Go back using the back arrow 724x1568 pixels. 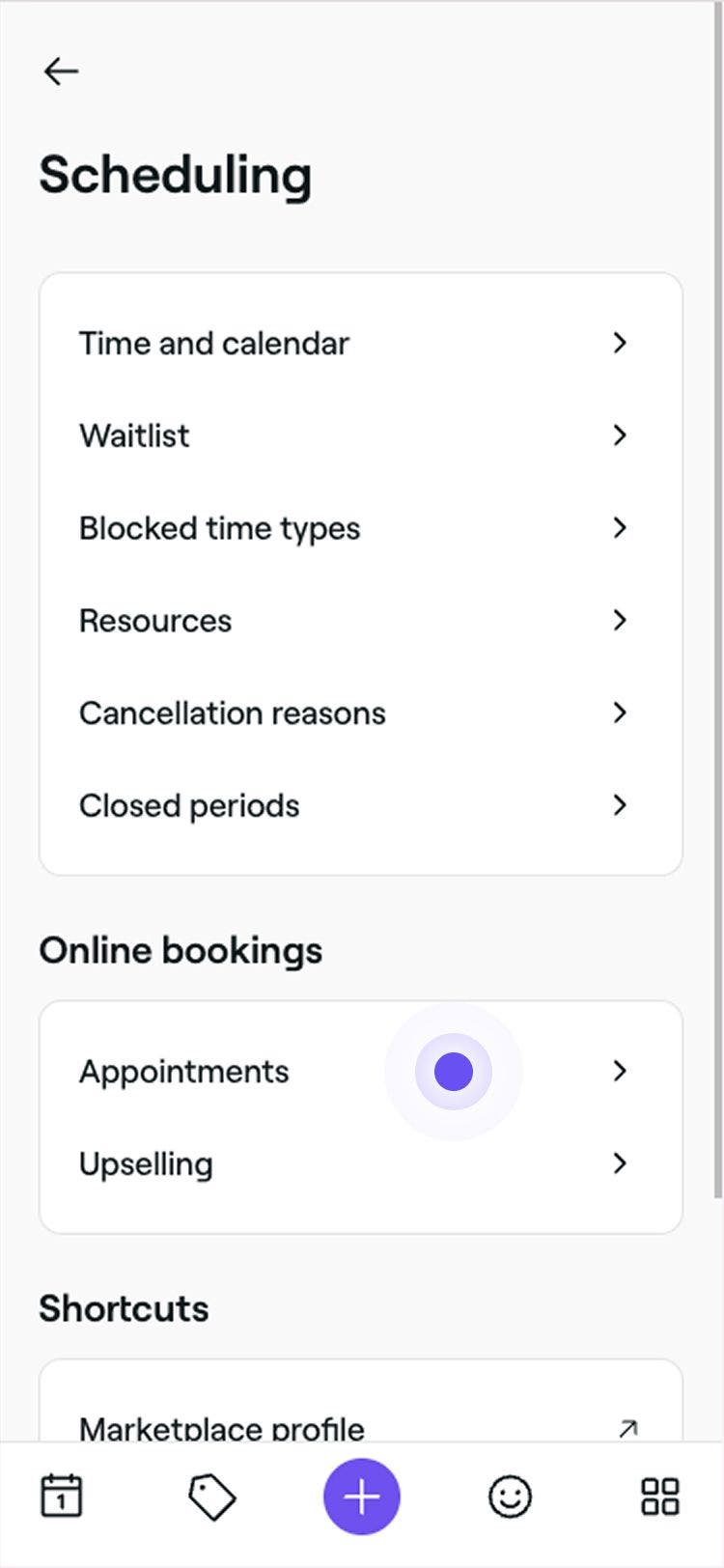pyautogui.click(x=62, y=70)
